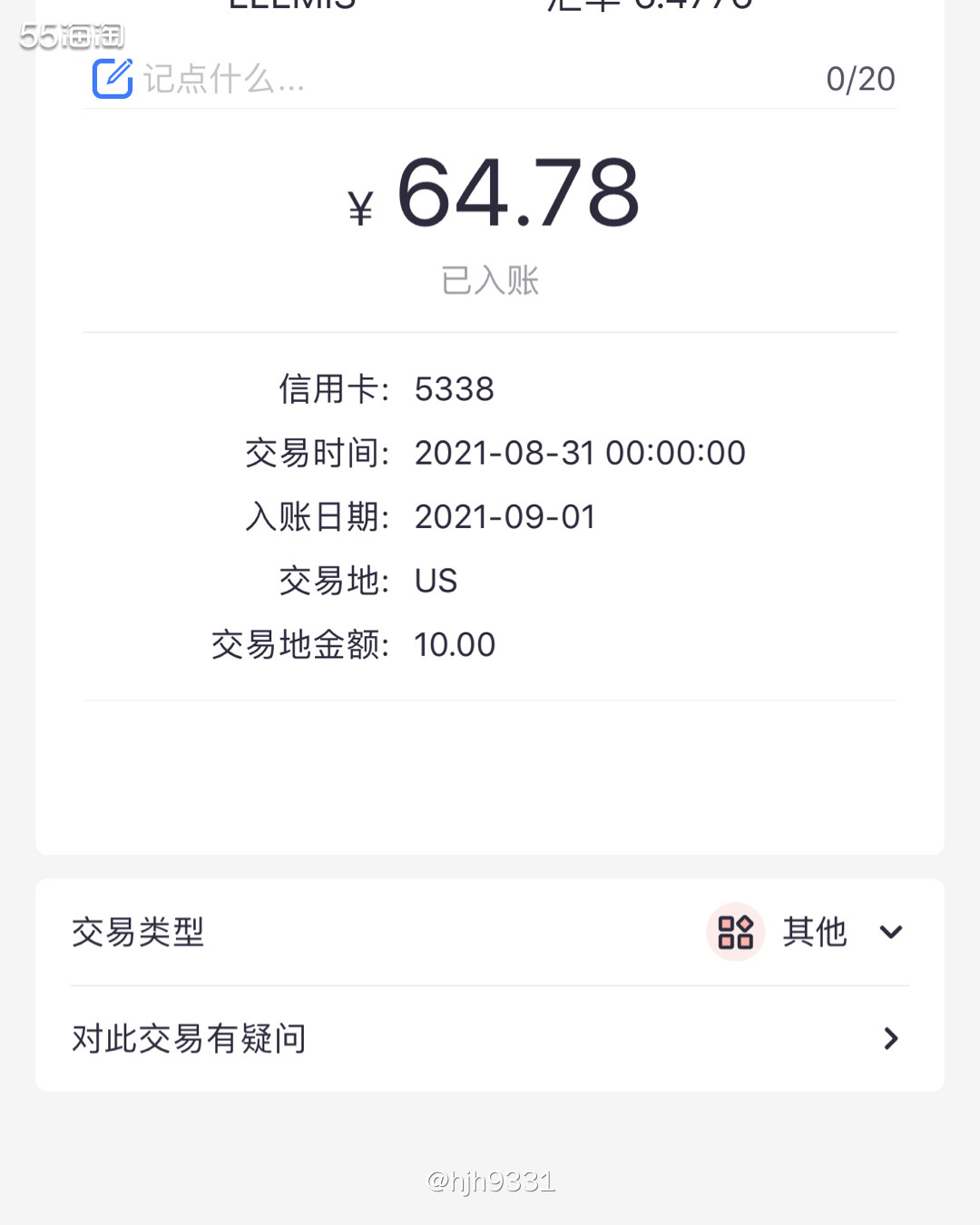Expand the 交易类型 selector chevron

890,932
